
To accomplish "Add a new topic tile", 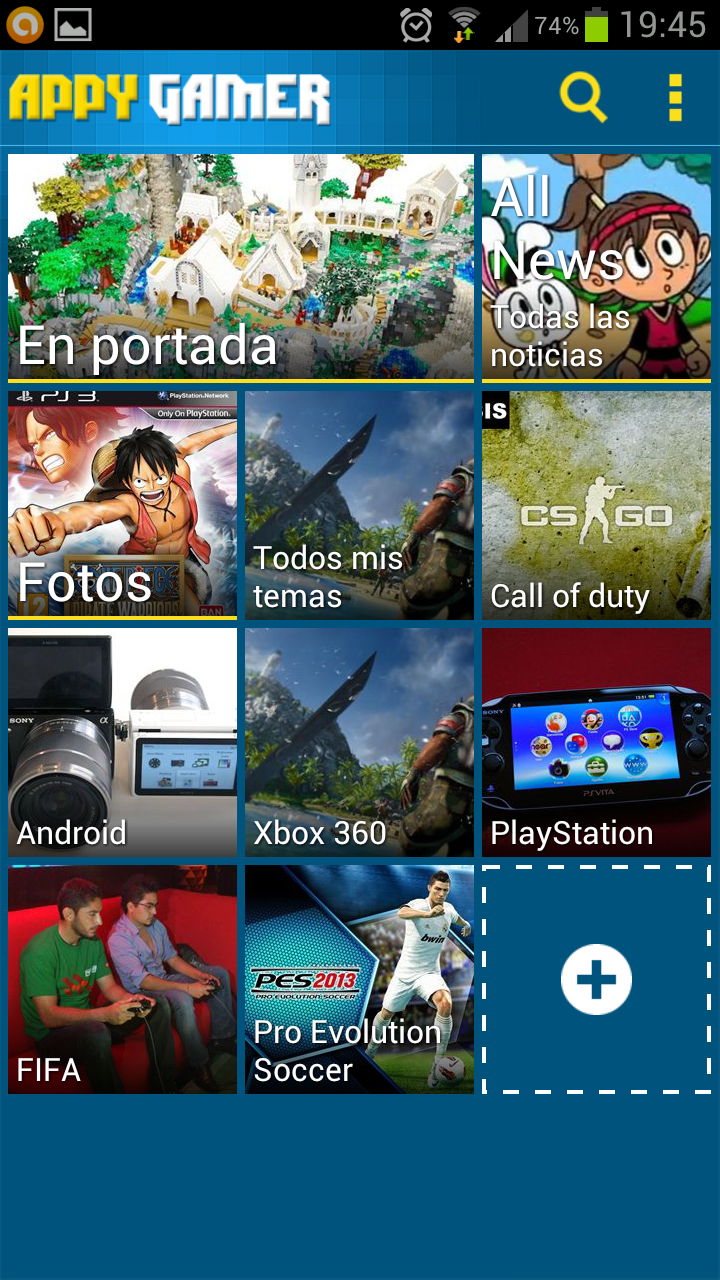I will [596, 979].
